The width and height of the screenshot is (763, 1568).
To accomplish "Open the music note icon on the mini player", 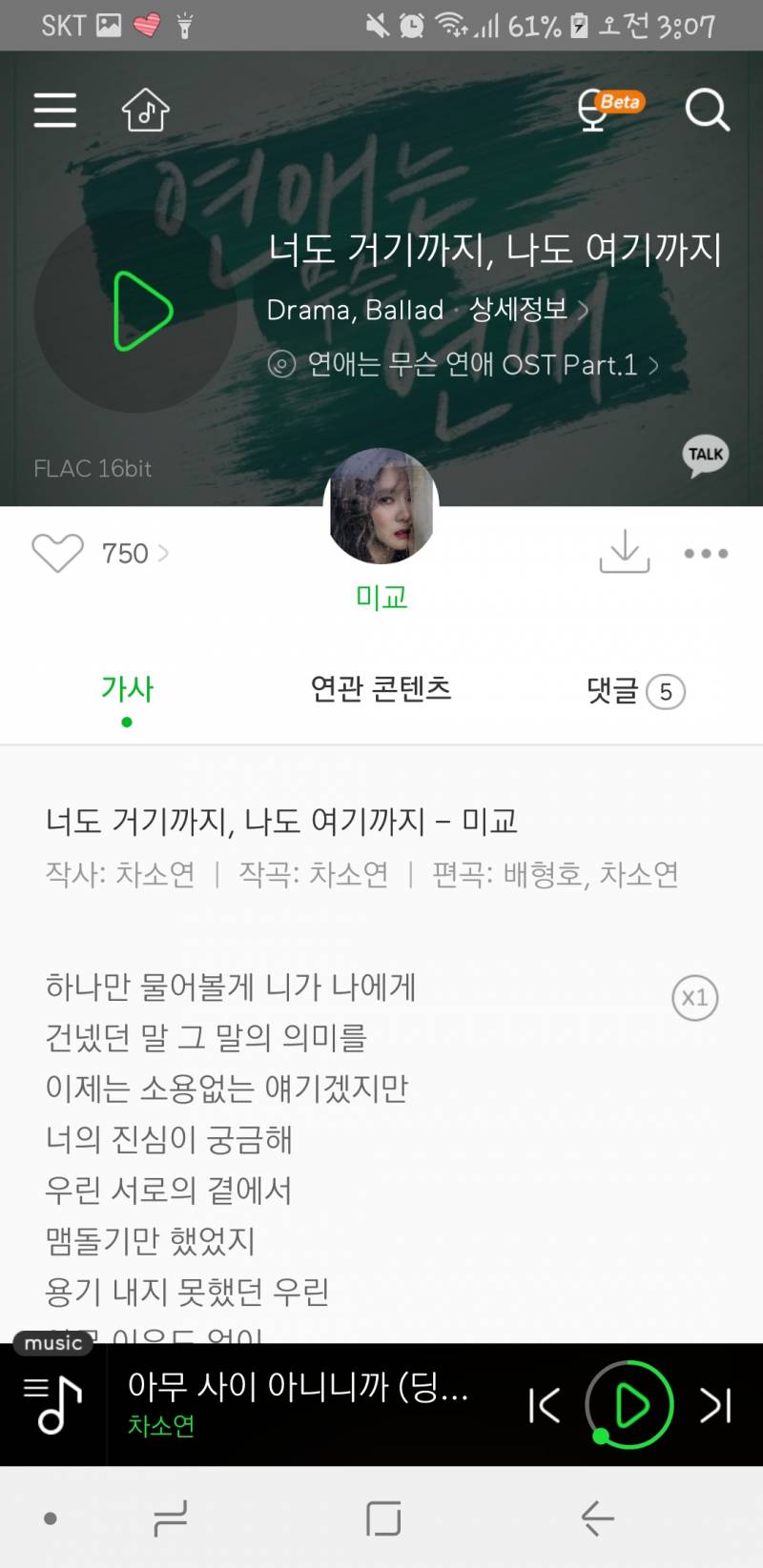I will pos(52,1404).
